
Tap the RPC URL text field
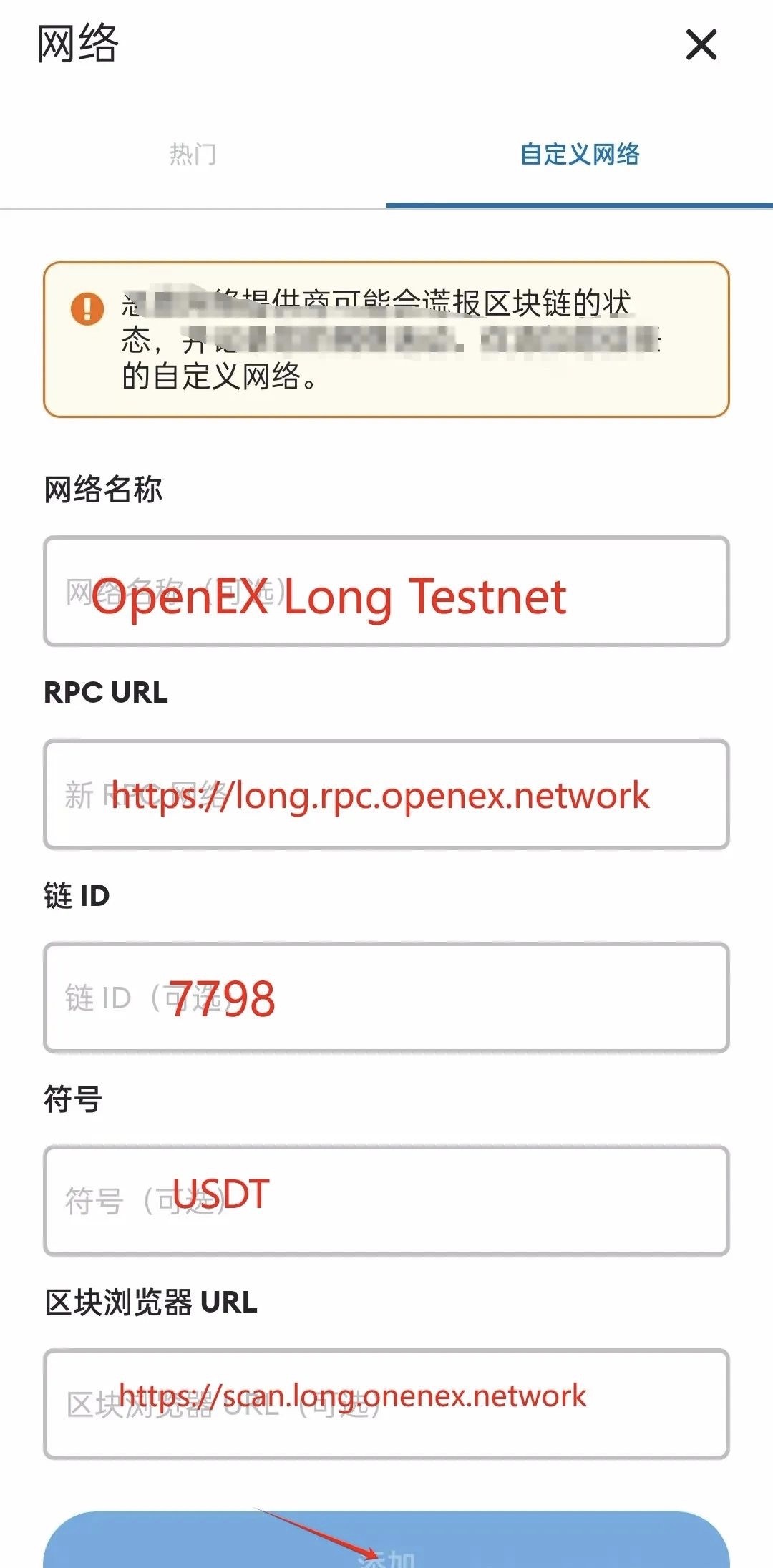click(x=386, y=794)
